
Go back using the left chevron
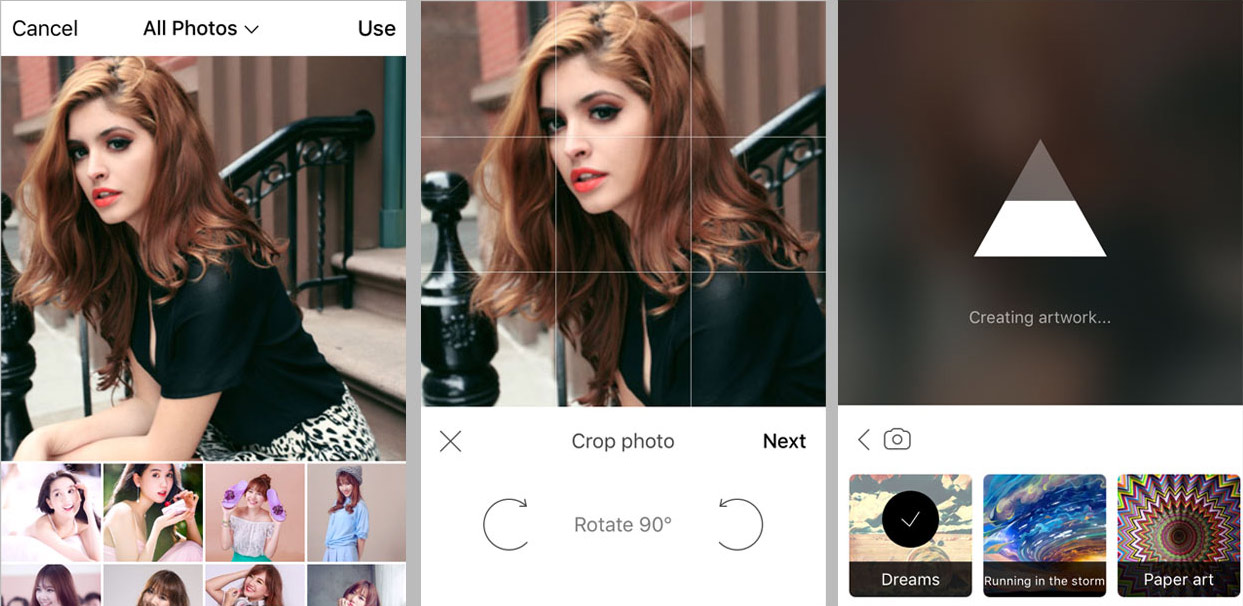[864, 439]
